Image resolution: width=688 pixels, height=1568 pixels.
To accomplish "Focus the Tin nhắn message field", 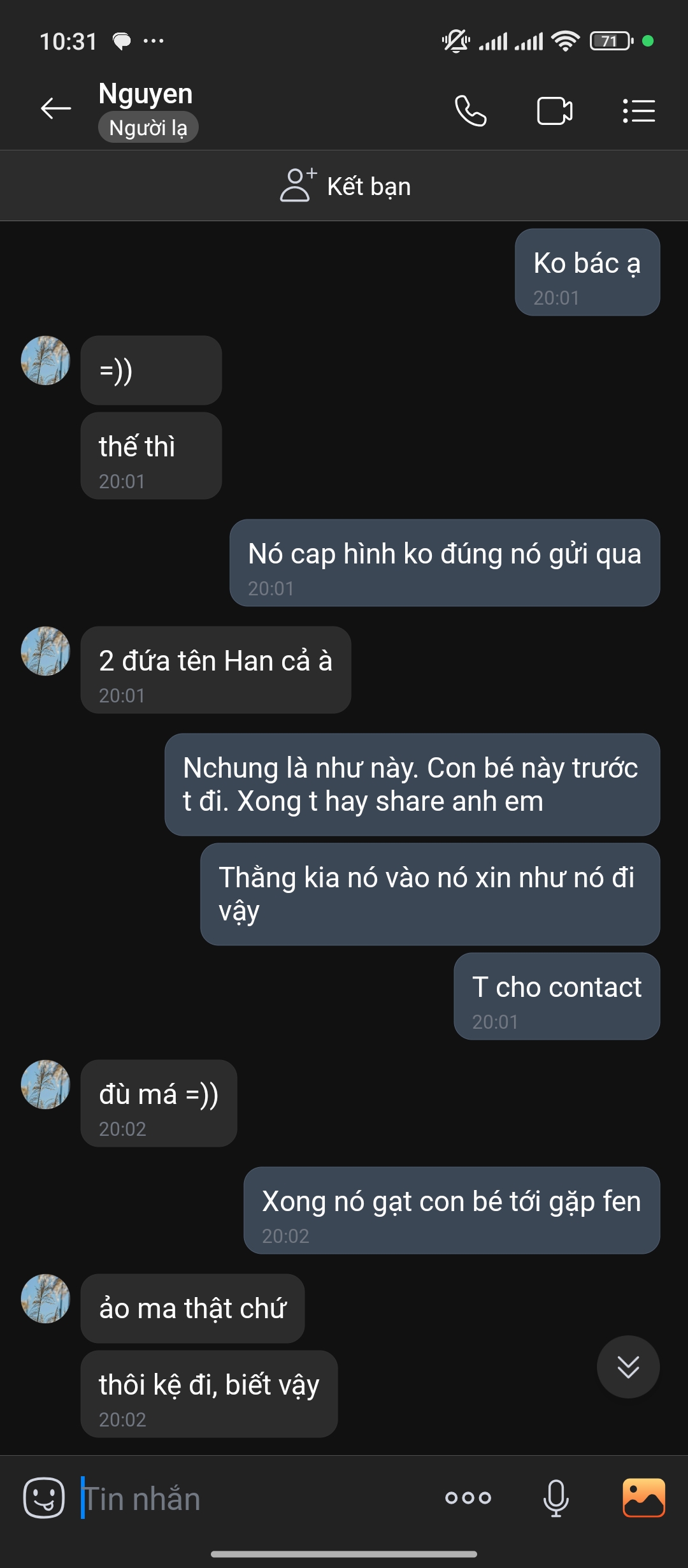I will [x=255, y=1498].
